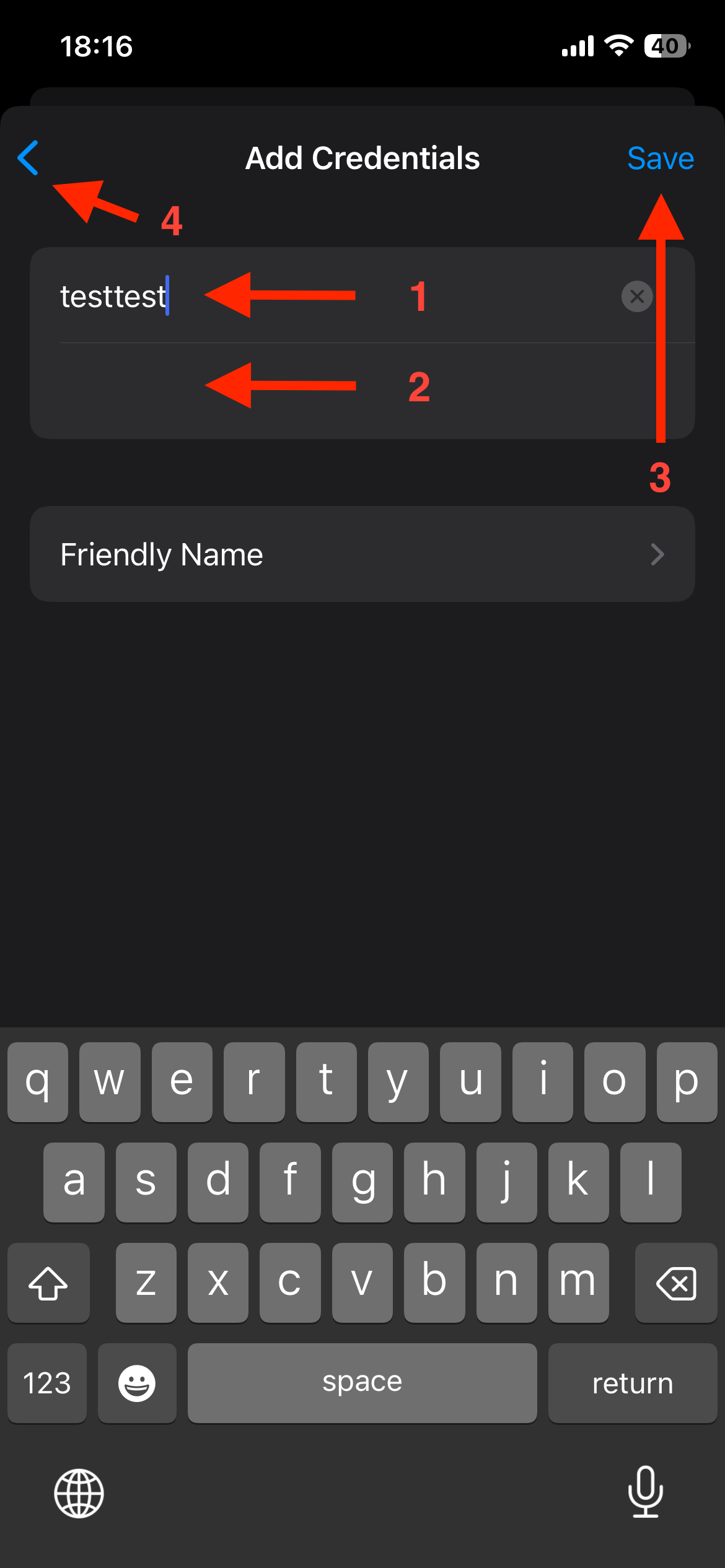Clear the testtest text field
The height and width of the screenshot is (1568, 725).
pos(636,297)
